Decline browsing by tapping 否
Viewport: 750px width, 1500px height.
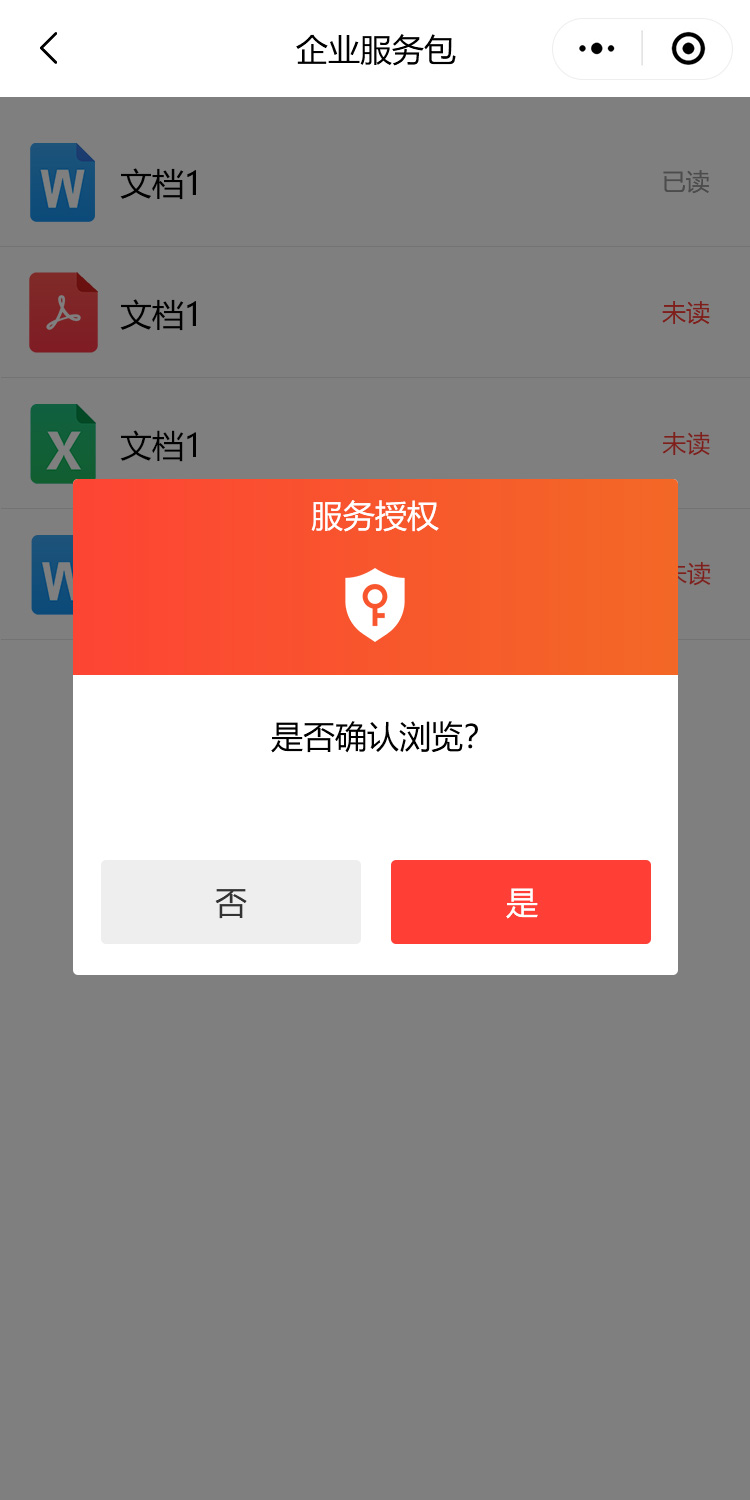pos(231,902)
